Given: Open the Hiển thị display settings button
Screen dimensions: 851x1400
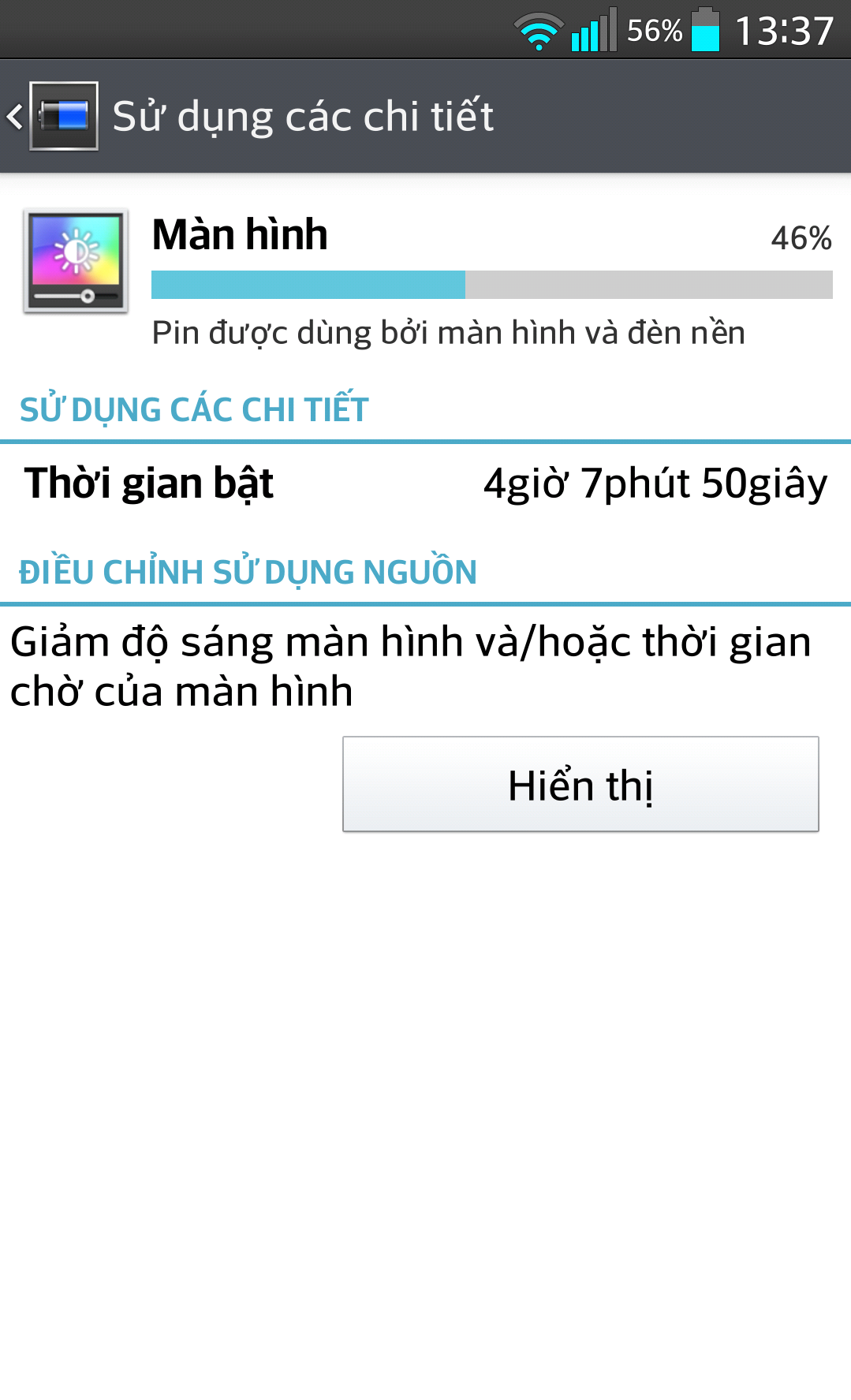Looking at the screenshot, I should [580, 784].
